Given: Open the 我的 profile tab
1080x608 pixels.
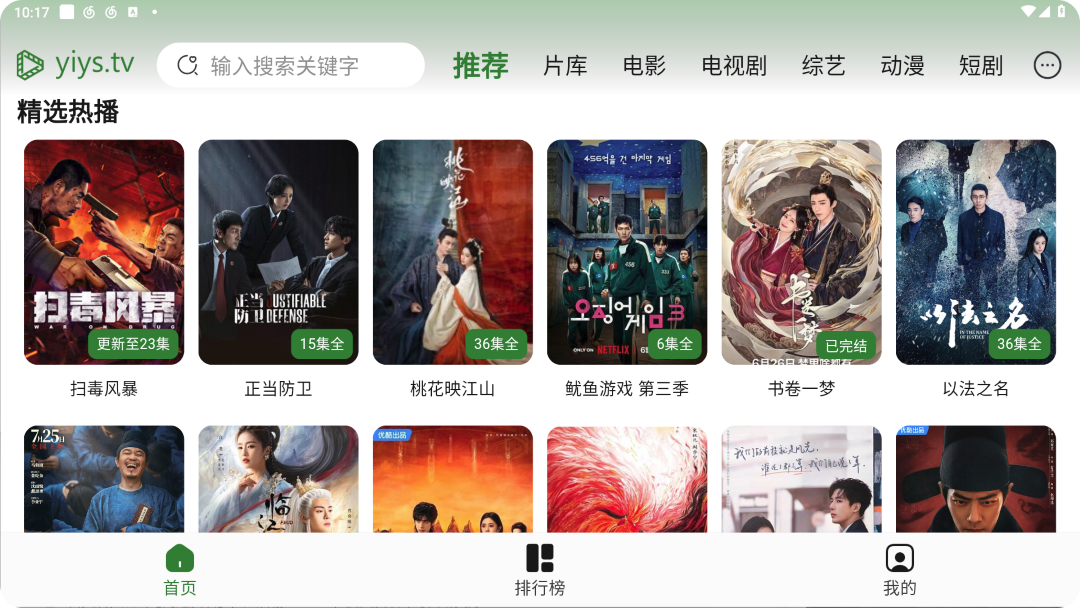Looking at the screenshot, I should click(x=900, y=571).
